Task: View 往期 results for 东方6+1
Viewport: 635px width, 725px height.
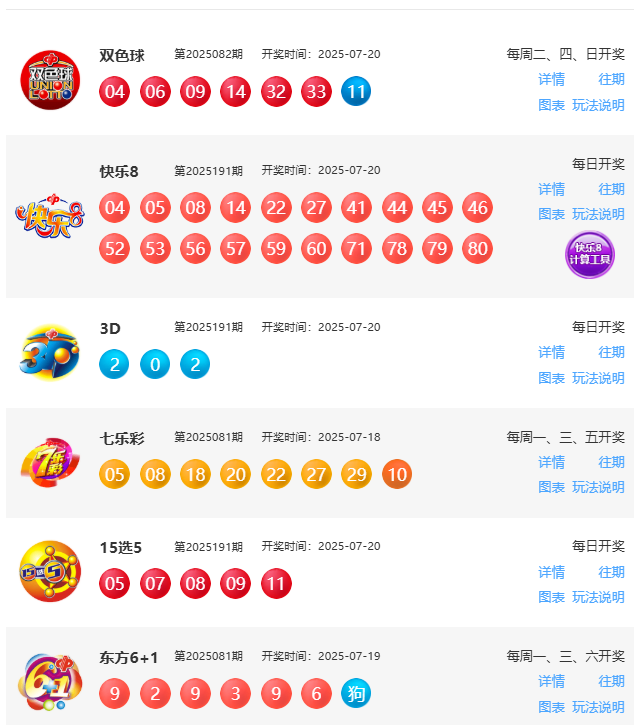Action: point(611,681)
